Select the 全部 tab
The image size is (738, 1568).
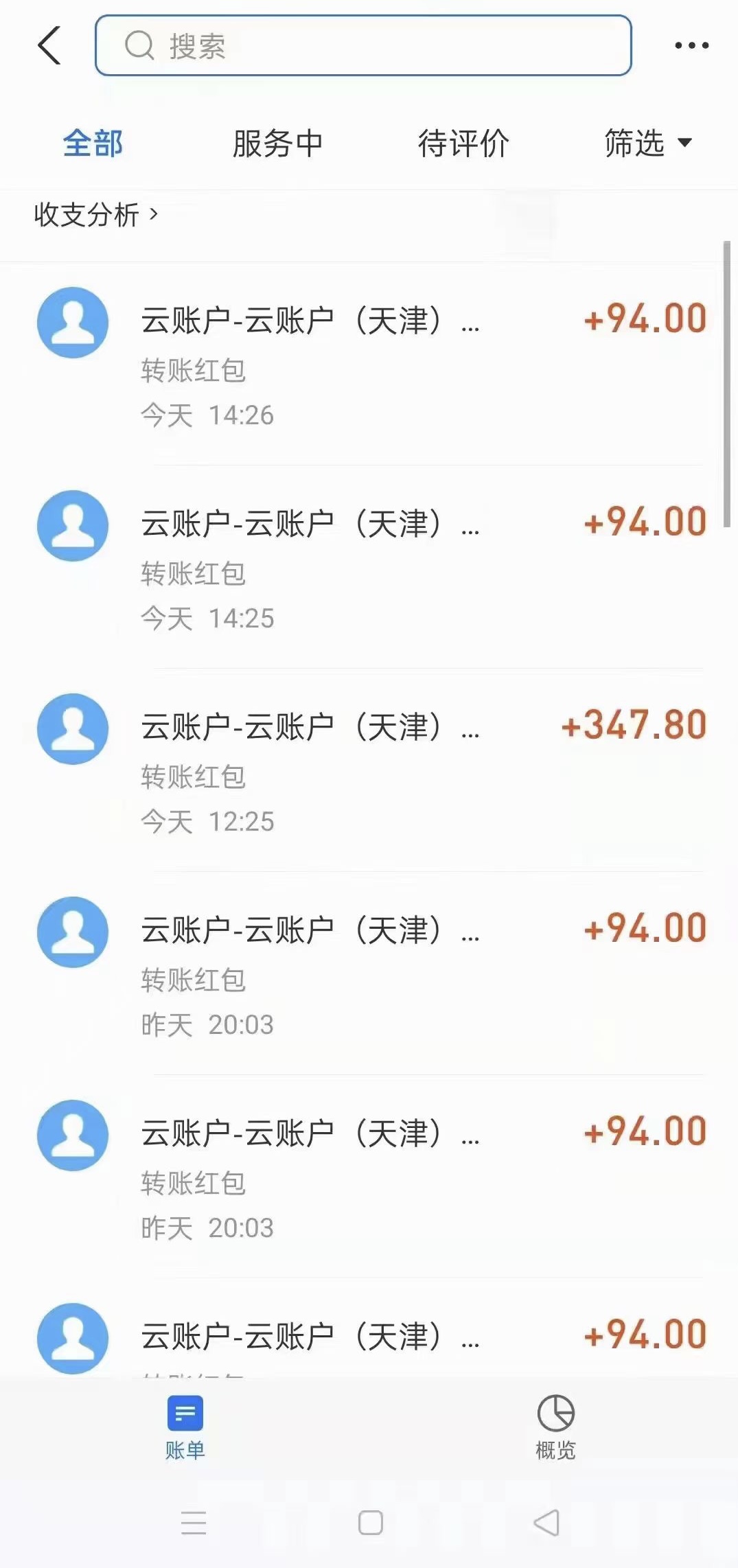(93, 144)
